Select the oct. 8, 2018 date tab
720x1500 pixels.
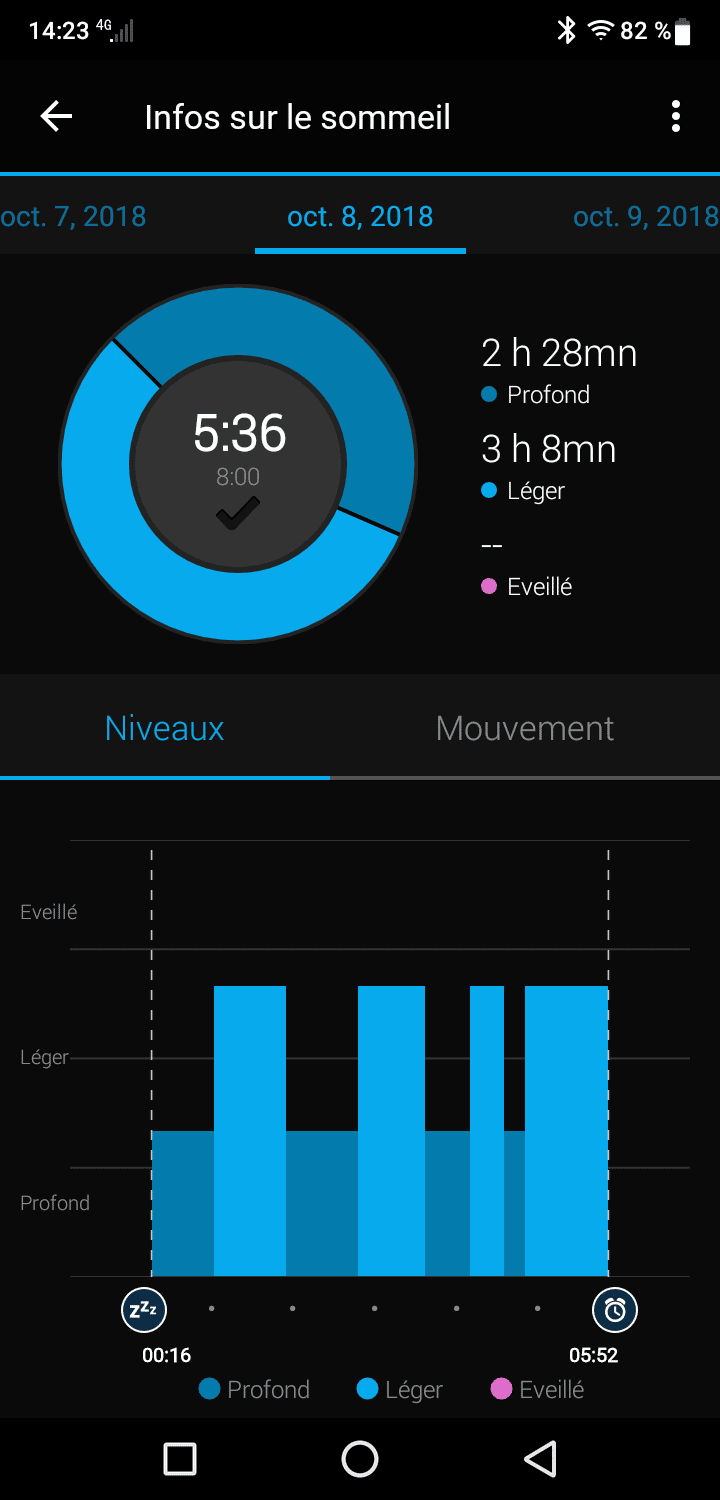tap(360, 216)
